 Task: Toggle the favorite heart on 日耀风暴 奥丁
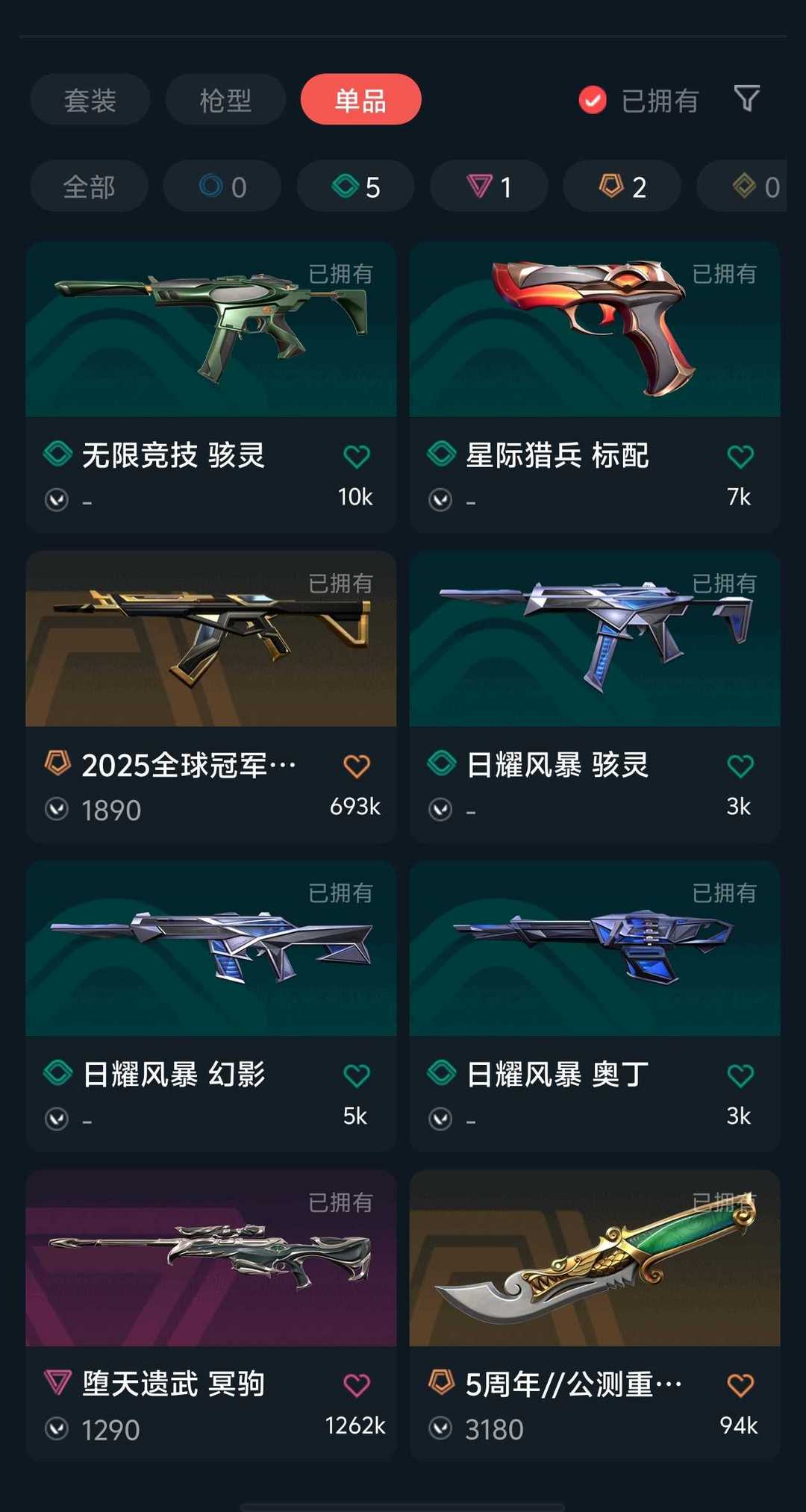pyautogui.click(x=740, y=1073)
